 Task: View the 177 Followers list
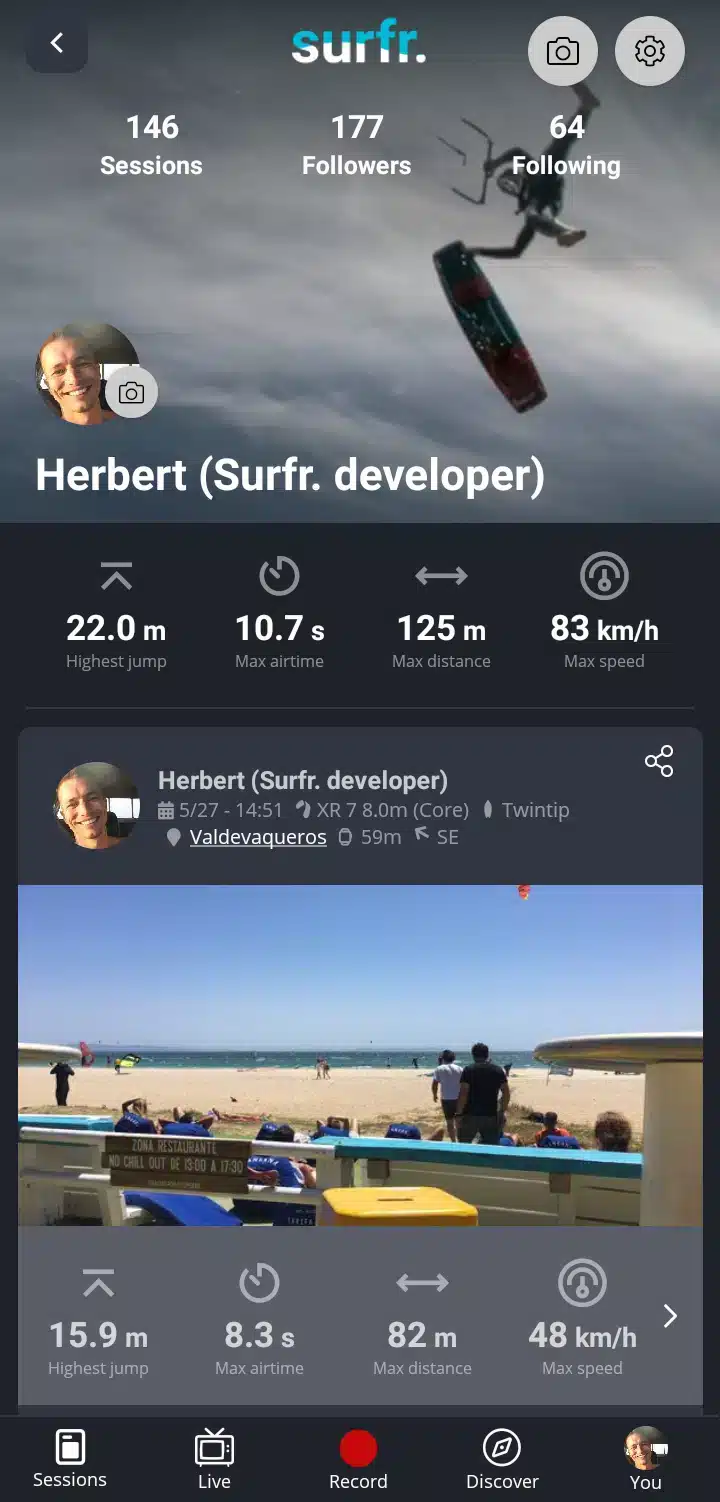click(x=357, y=145)
